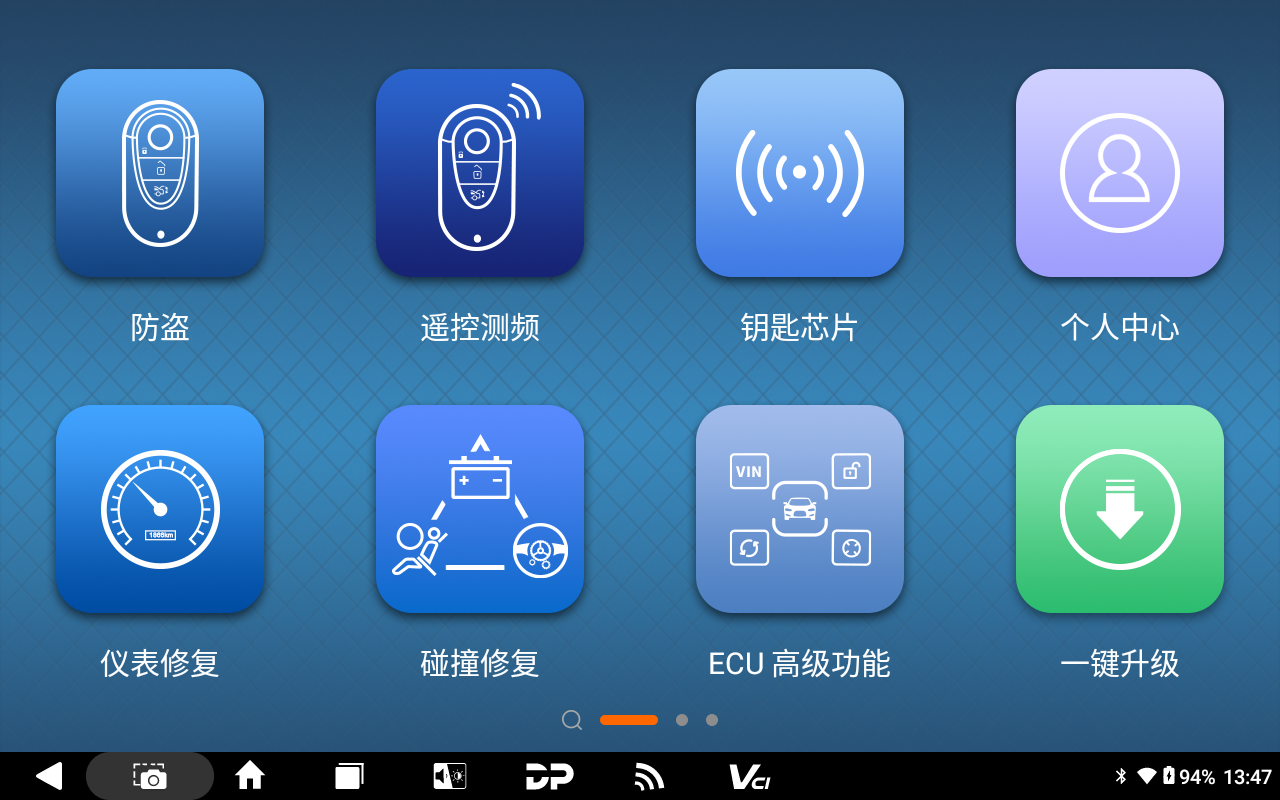Take a screenshot with the camera button
The height and width of the screenshot is (800, 1280).
point(150,776)
